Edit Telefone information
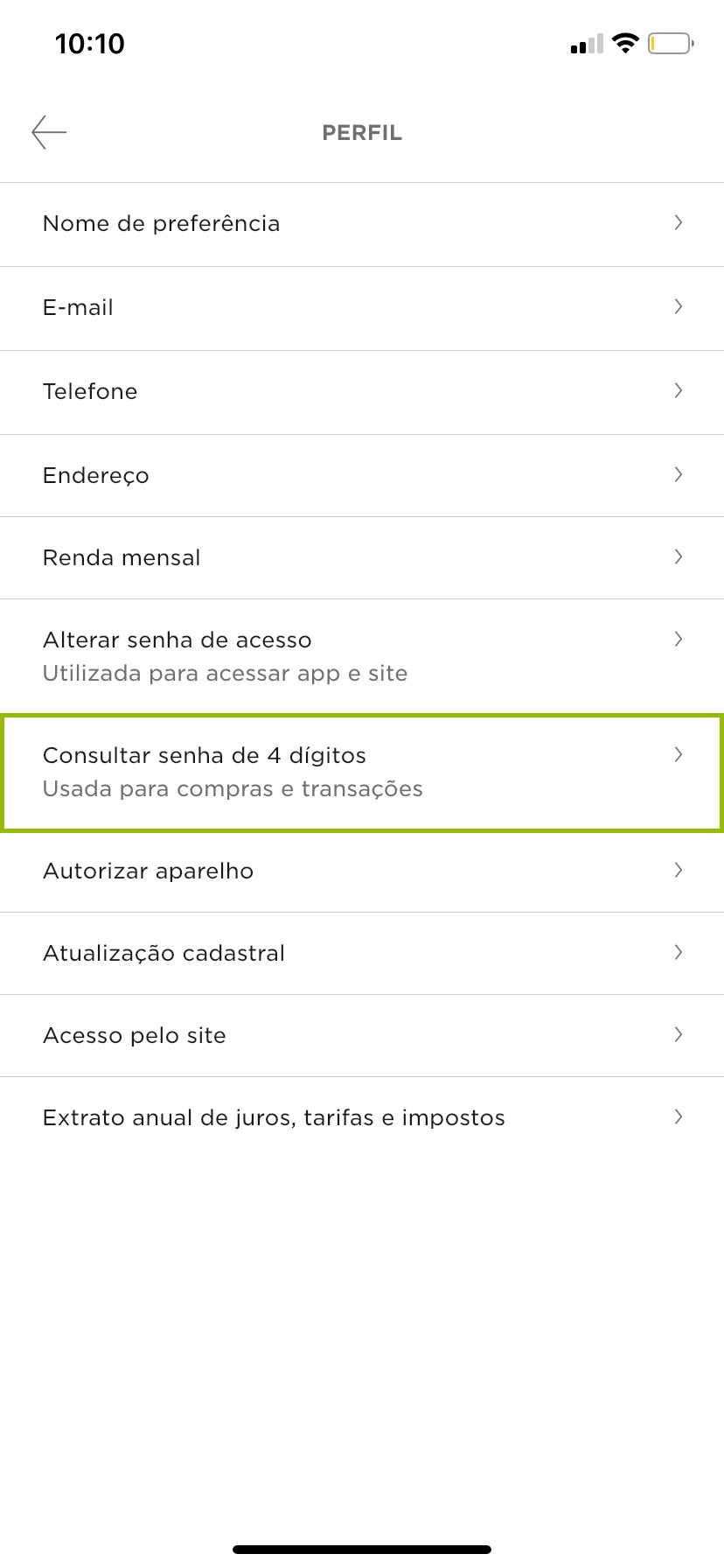The image size is (724, 1568). click(x=362, y=392)
